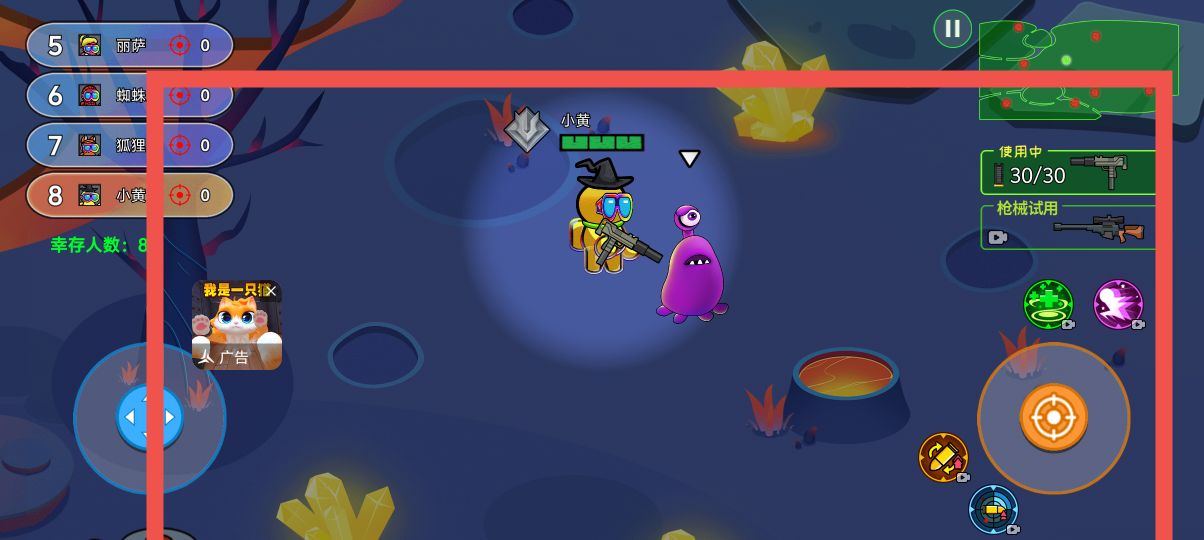The image size is (1204, 540).
Task: Tap the orange crosshair fire button
Action: (1053, 417)
